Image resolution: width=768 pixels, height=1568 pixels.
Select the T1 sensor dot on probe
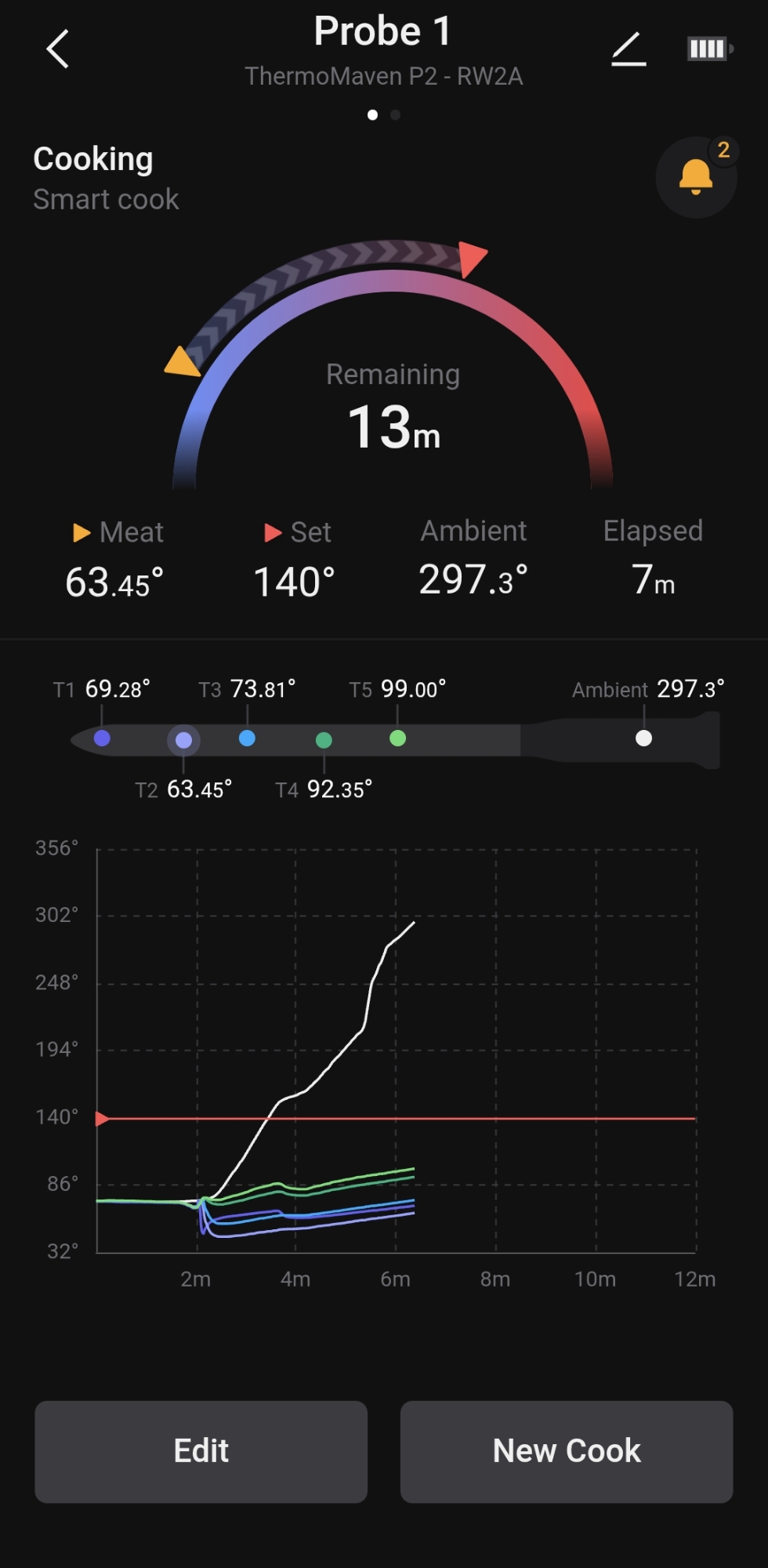point(102,738)
